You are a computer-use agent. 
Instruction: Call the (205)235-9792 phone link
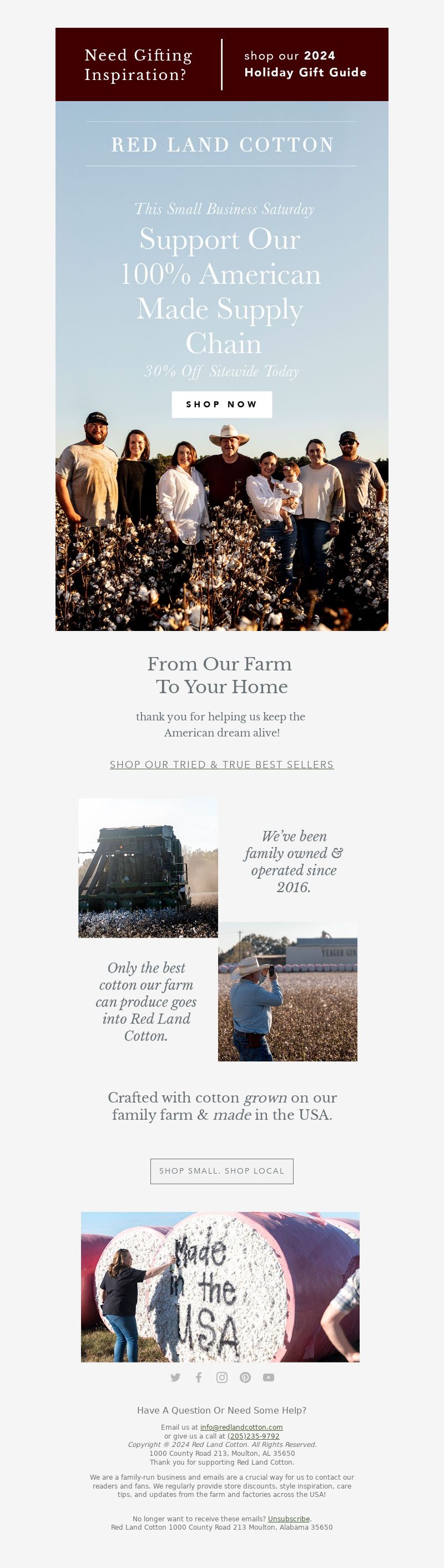coord(254,1436)
